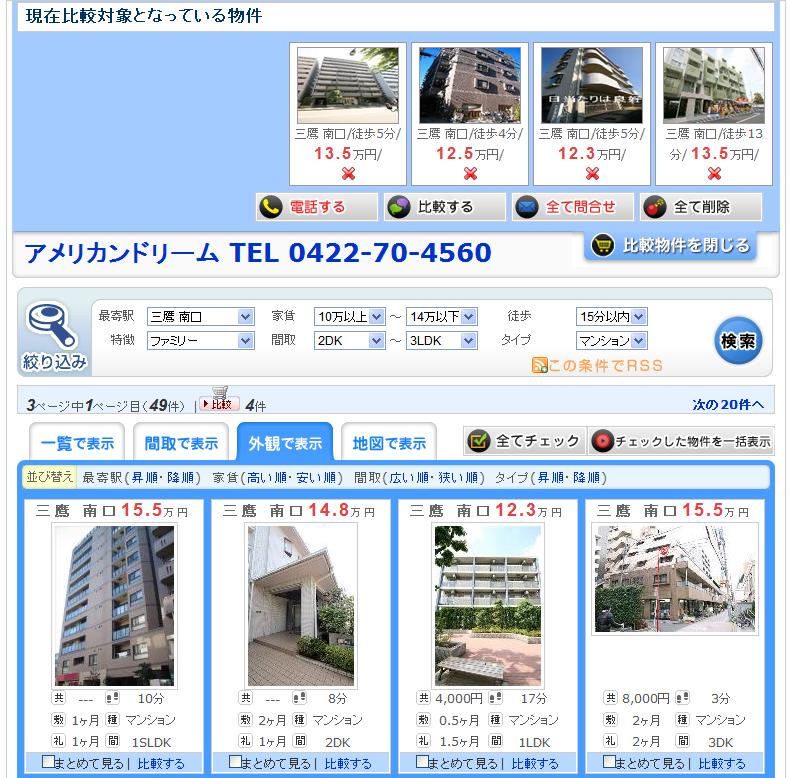Tap the round 検索 search button
This screenshot has width=790, height=778.
tap(739, 341)
